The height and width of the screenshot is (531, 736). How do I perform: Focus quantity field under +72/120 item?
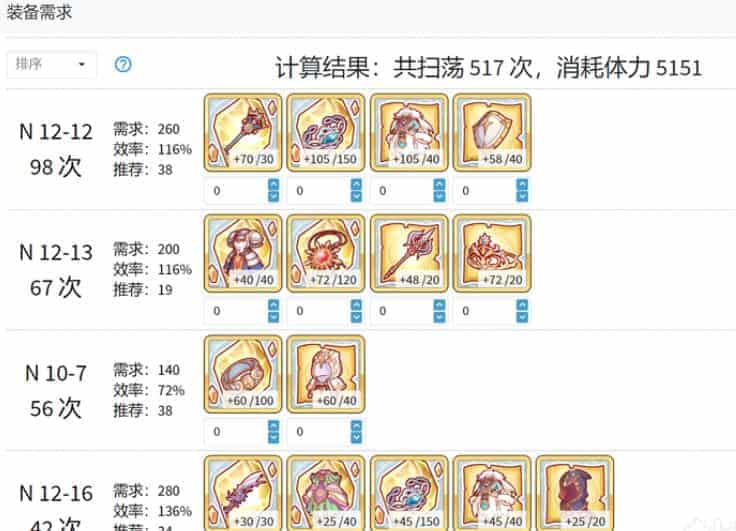click(x=319, y=311)
